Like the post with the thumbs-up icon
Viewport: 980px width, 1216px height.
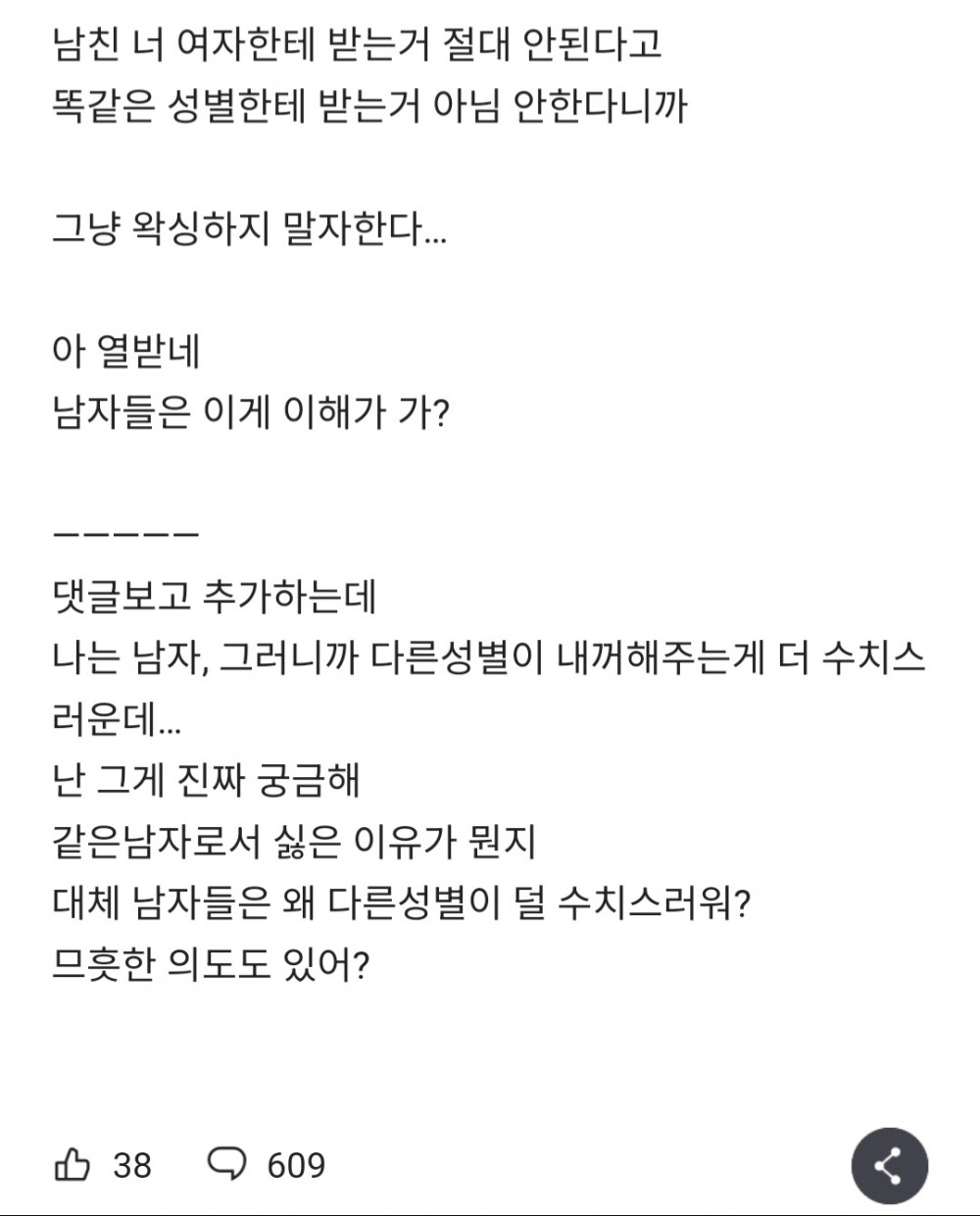(72, 1165)
